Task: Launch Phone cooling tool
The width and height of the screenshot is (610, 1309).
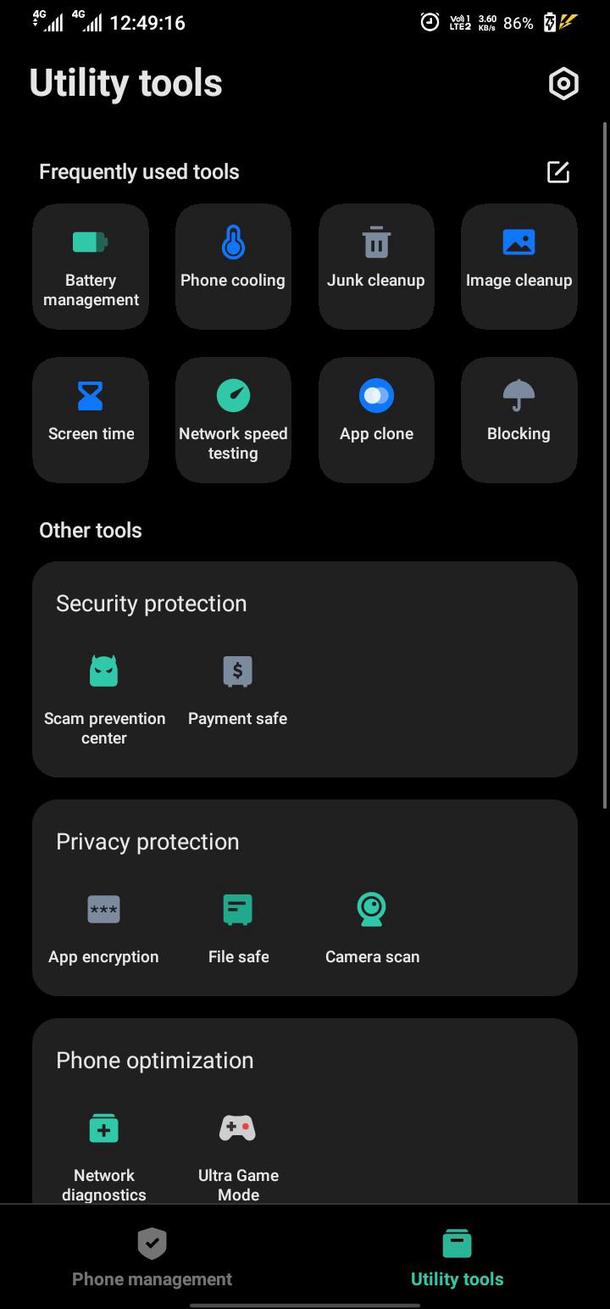Action: click(x=233, y=267)
